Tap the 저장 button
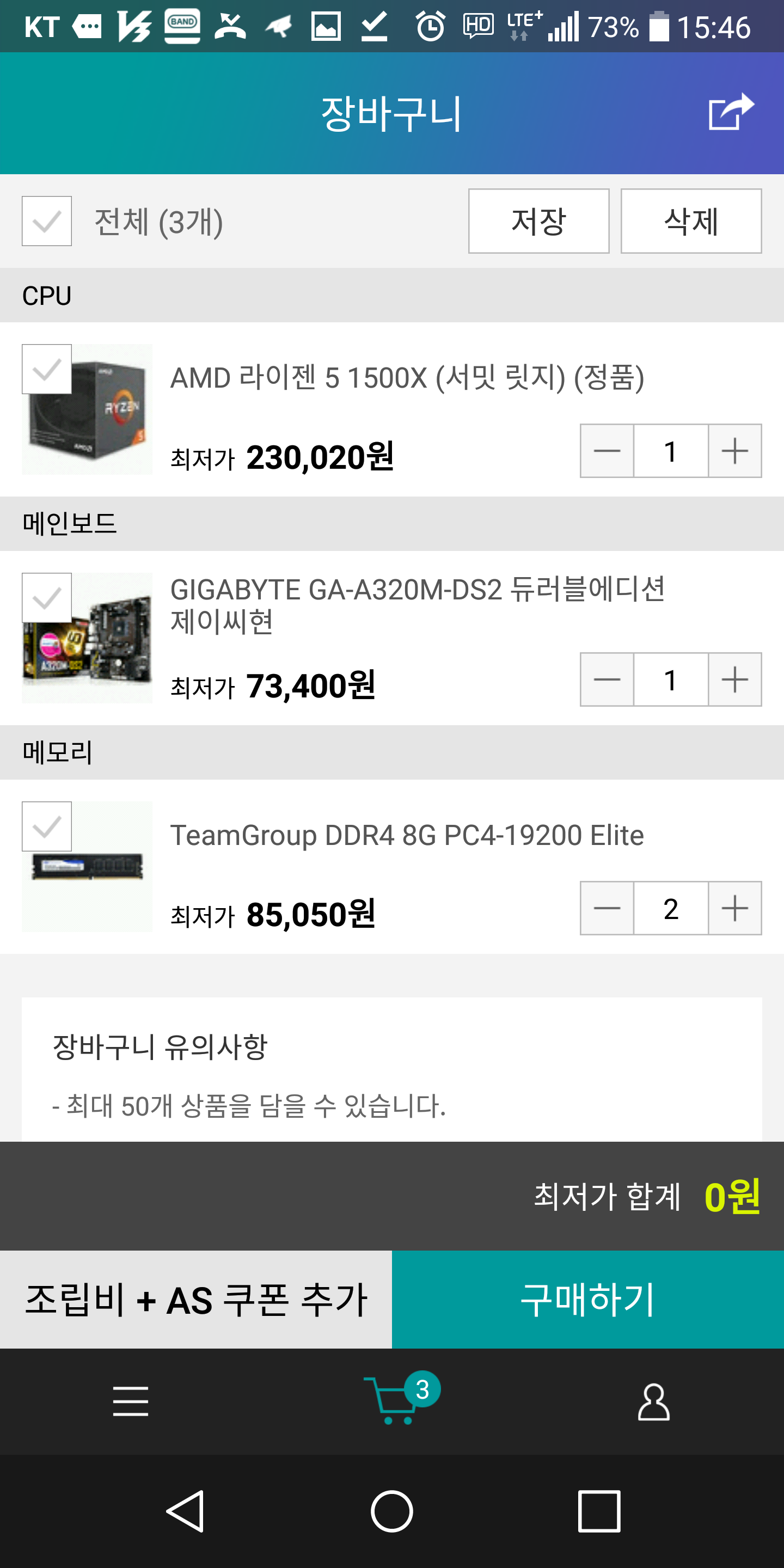Image resolution: width=784 pixels, height=1568 pixels. [x=538, y=221]
